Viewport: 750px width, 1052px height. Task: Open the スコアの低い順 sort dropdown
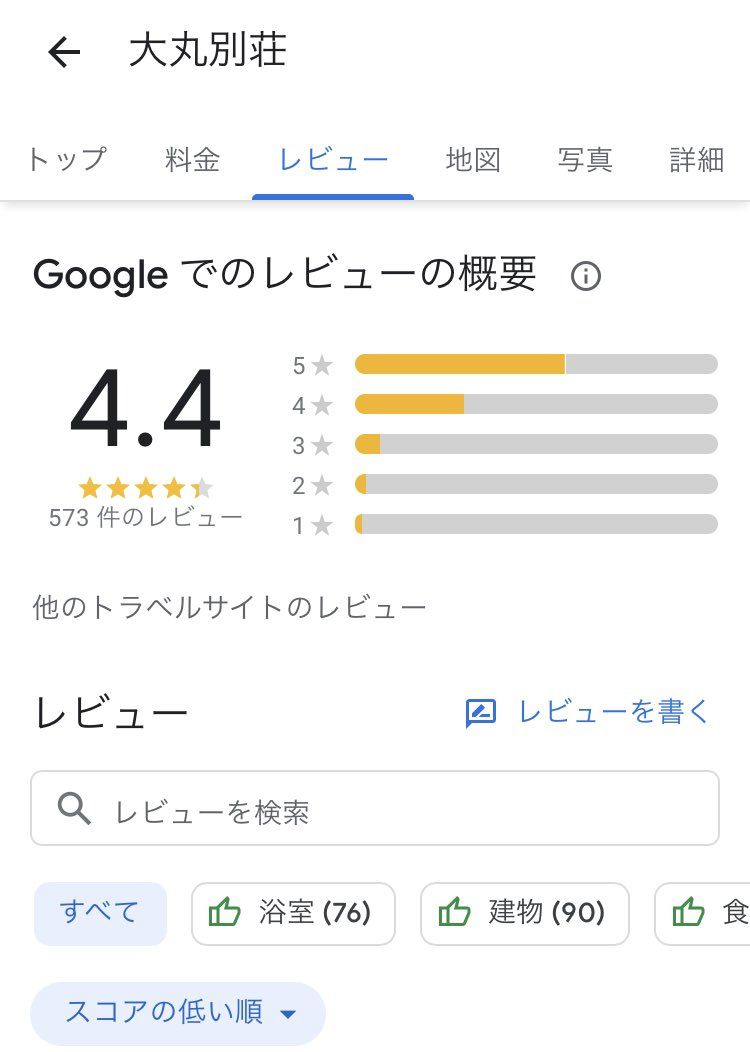pos(177,1013)
